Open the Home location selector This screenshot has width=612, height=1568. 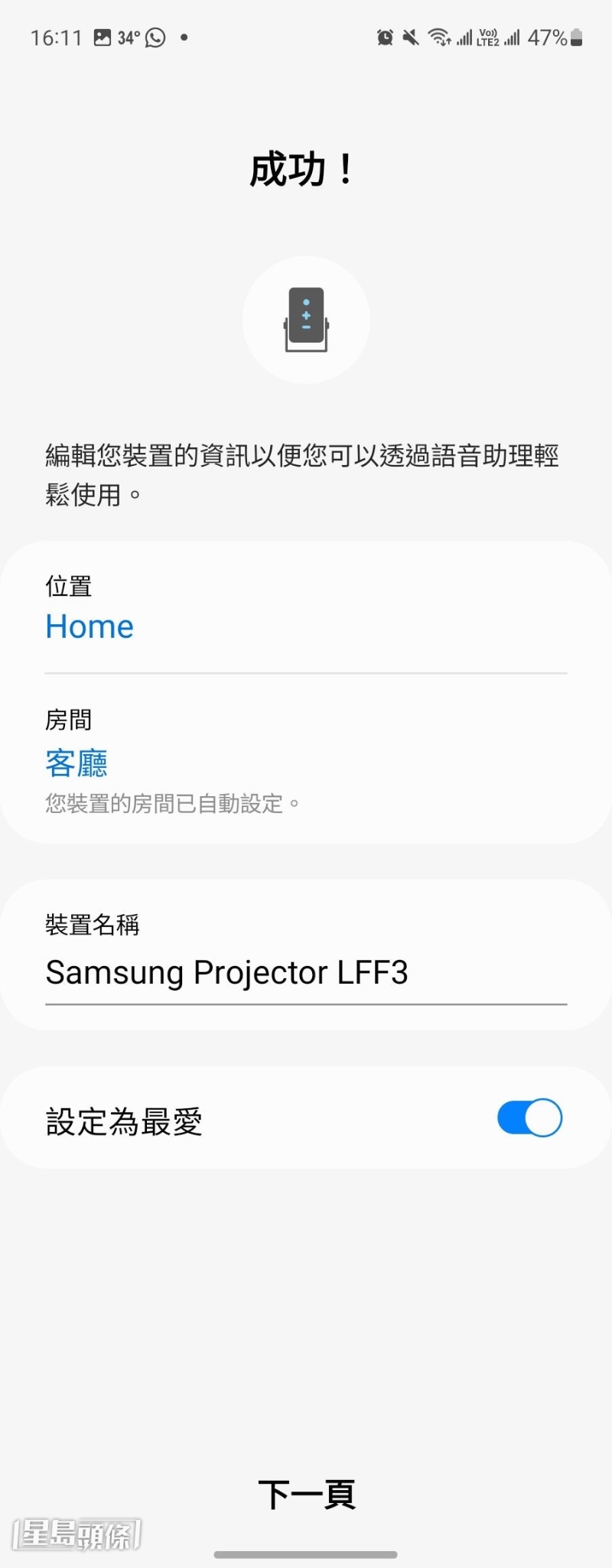[89, 626]
